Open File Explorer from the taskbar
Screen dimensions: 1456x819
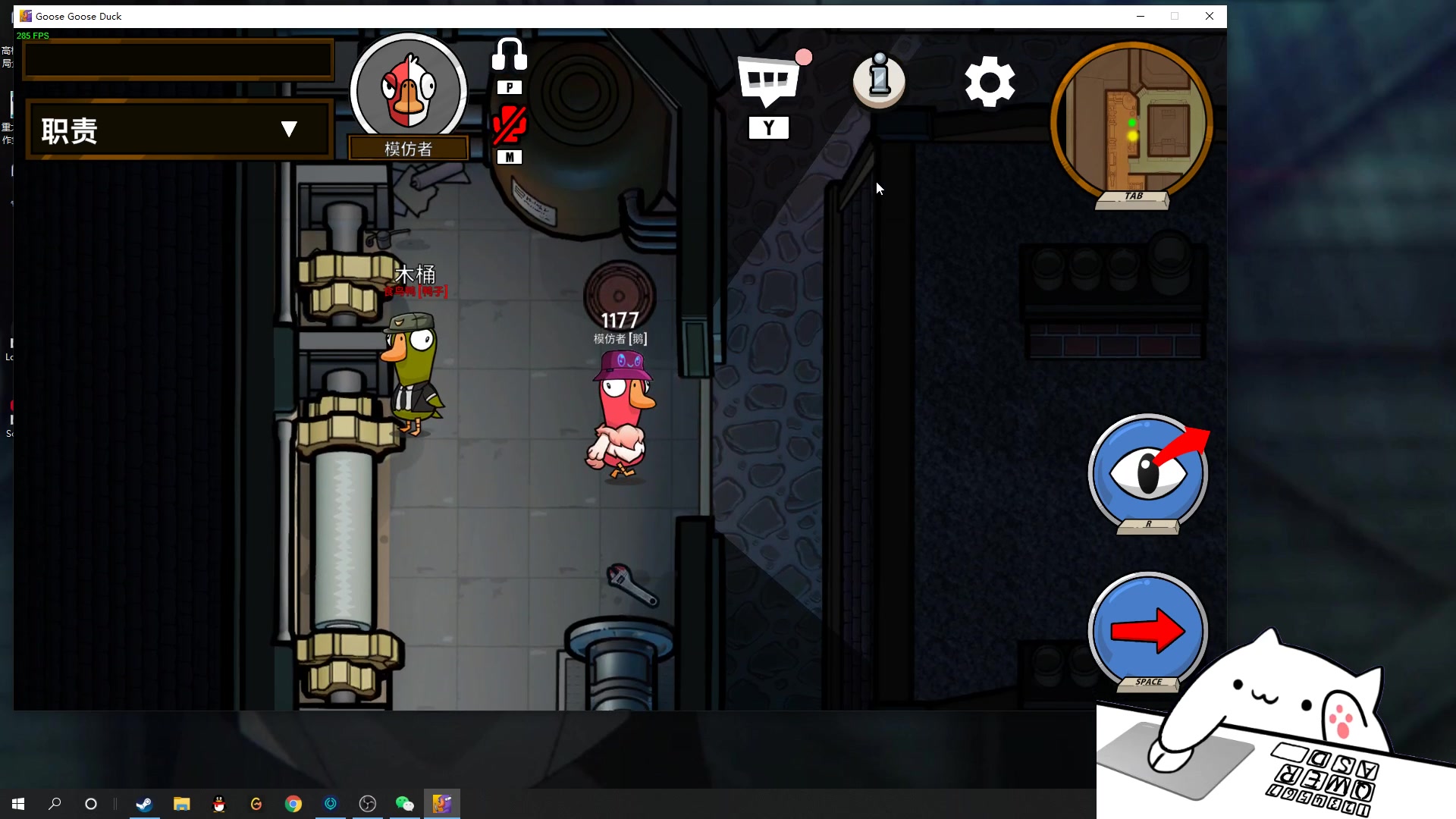point(181,804)
